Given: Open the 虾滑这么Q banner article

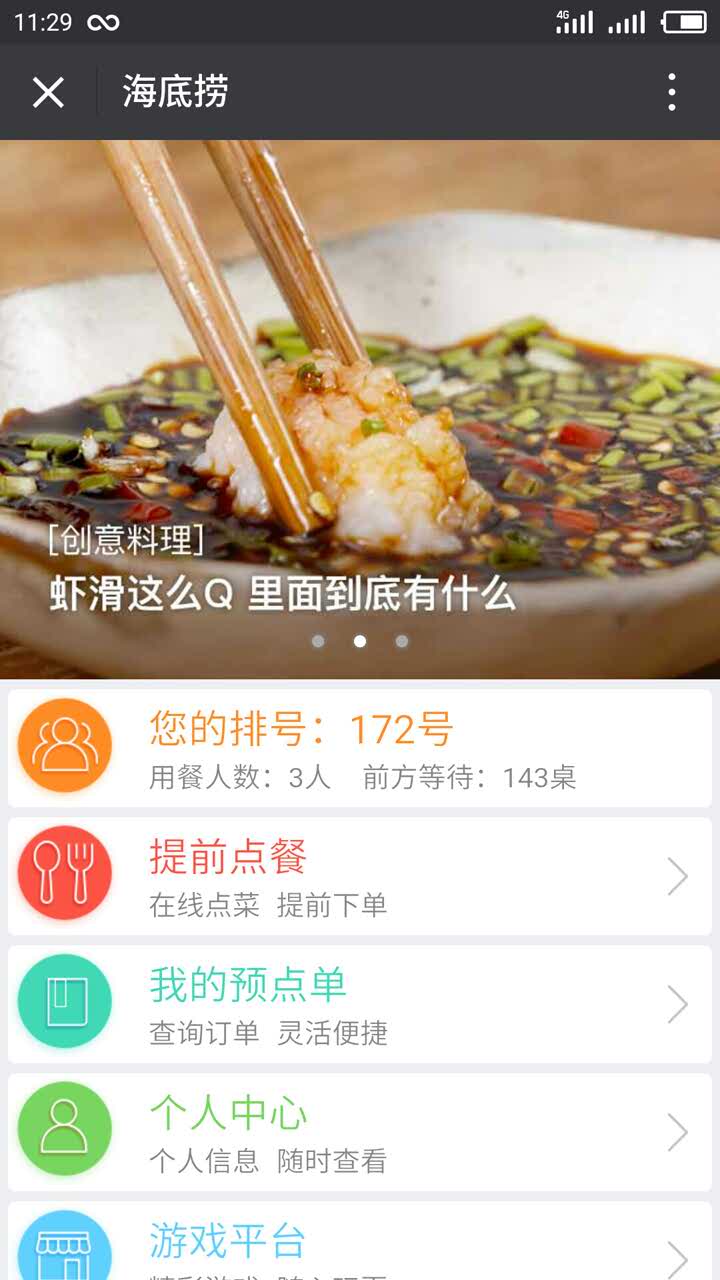Looking at the screenshot, I should coord(360,410).
